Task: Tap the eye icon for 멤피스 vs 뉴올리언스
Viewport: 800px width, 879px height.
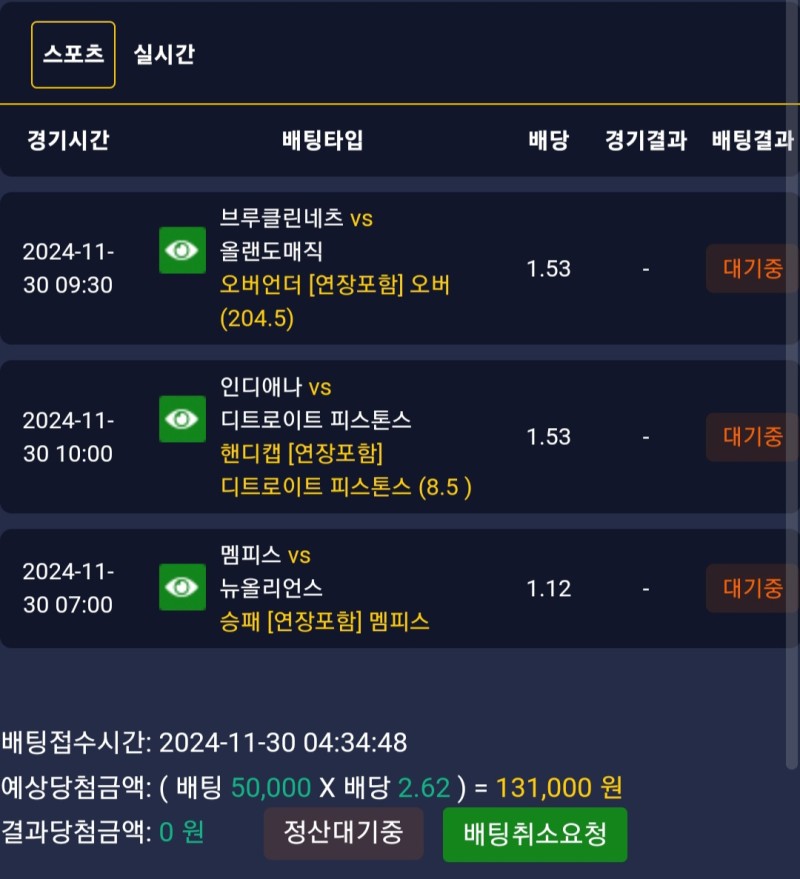Action: [182, 587]
